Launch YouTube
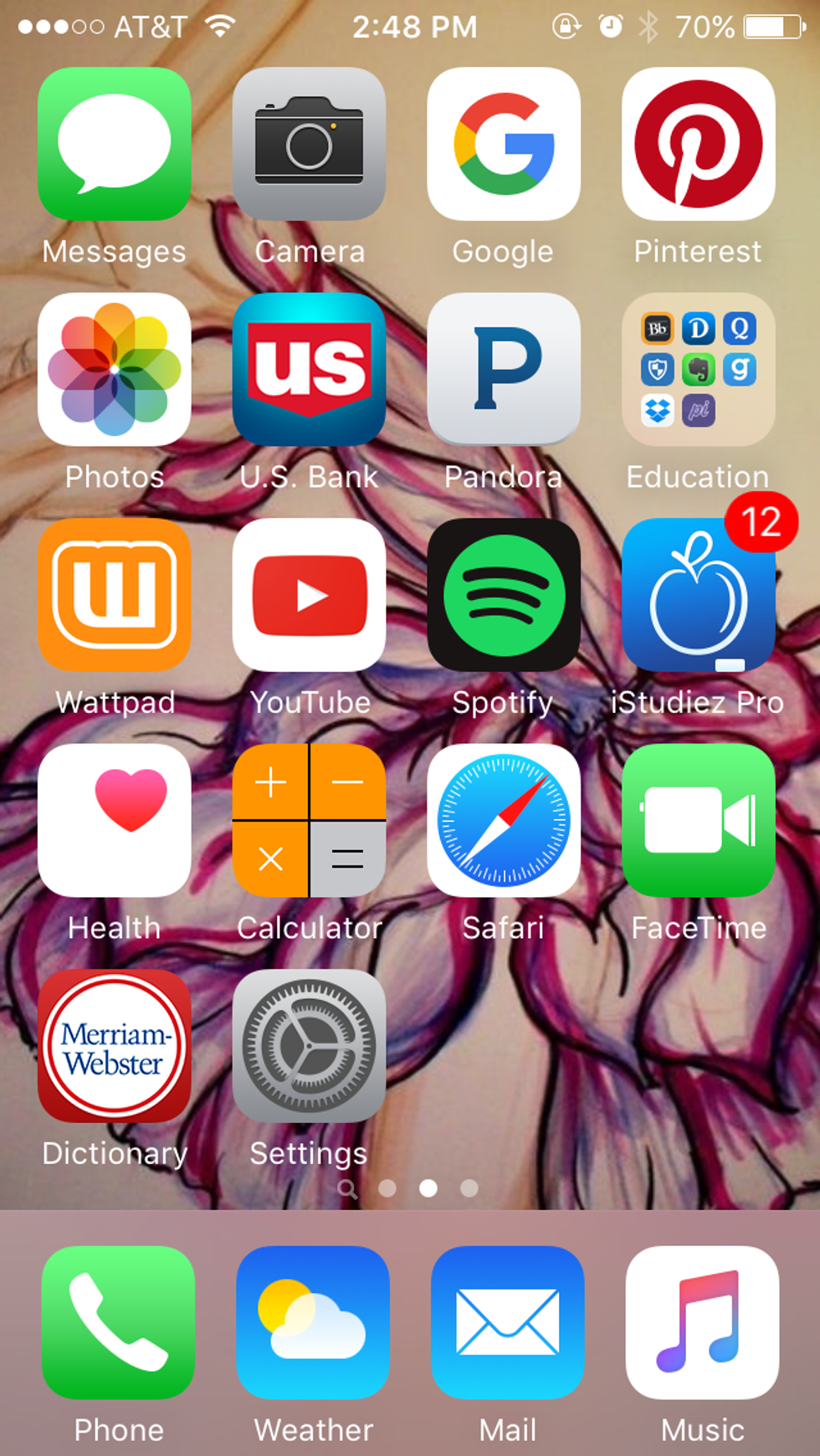Image resolution: width=820 pixels, height=1456 pixels. [309, 595]
